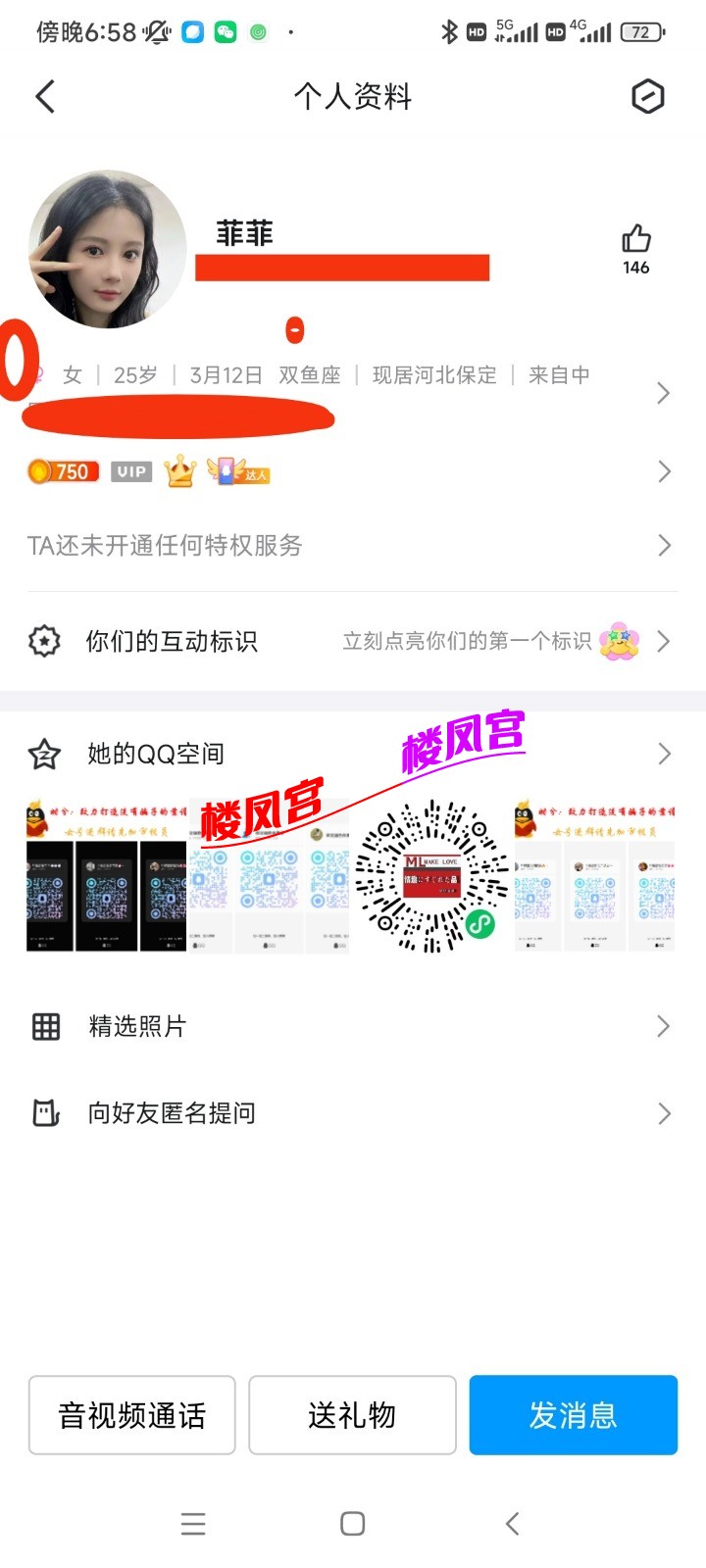The image size is (706, 1568).
Task: Go back from the 个人资料 page
Action: [x=45, y=96]
